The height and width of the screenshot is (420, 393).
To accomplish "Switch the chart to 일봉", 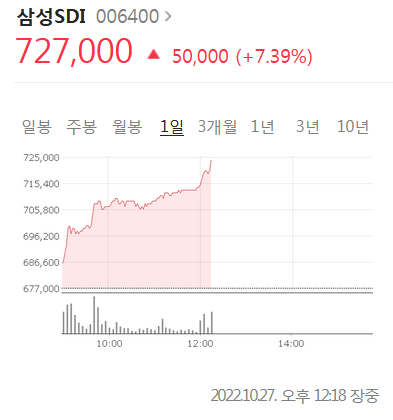I will (37, 127).
